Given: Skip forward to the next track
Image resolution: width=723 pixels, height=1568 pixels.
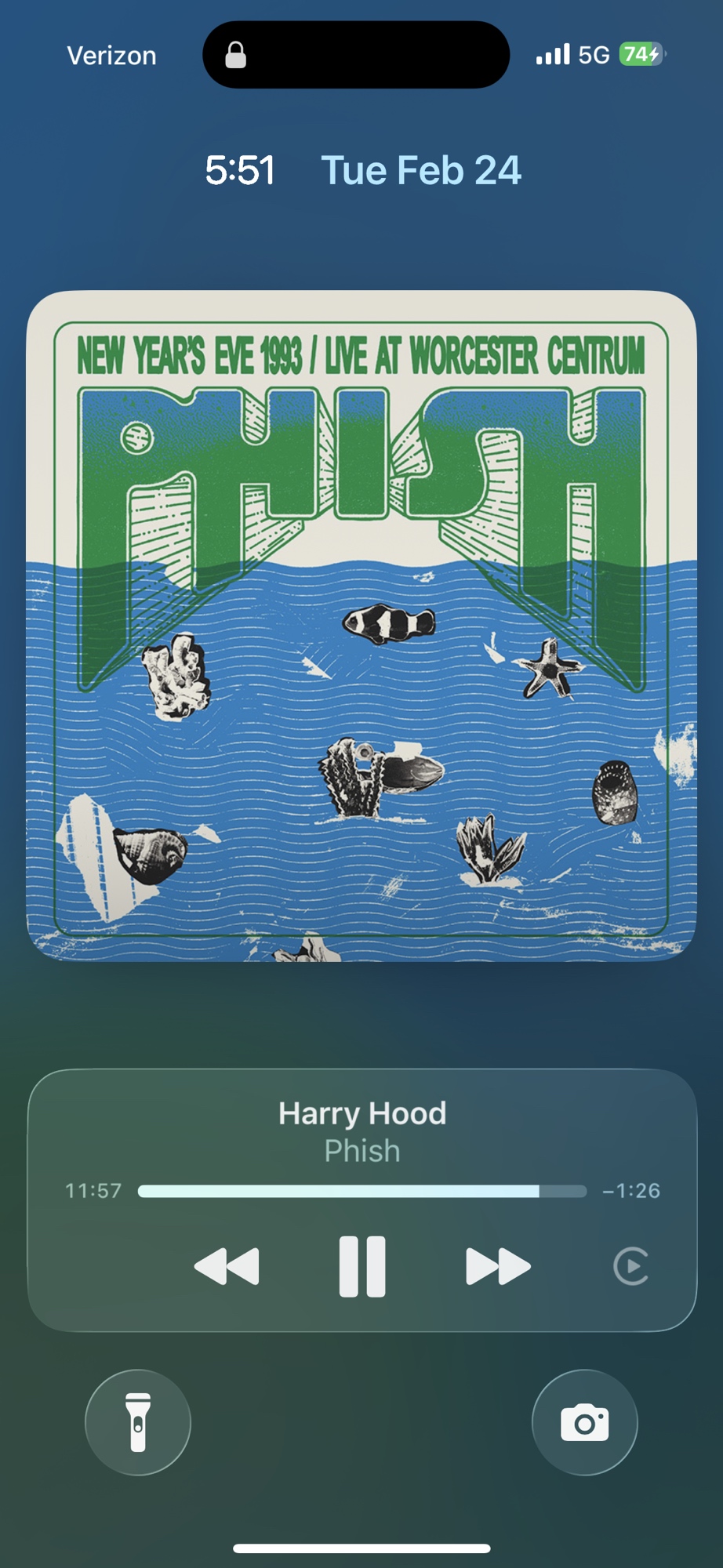Looking at the screenshot, I should (498, 1266).
